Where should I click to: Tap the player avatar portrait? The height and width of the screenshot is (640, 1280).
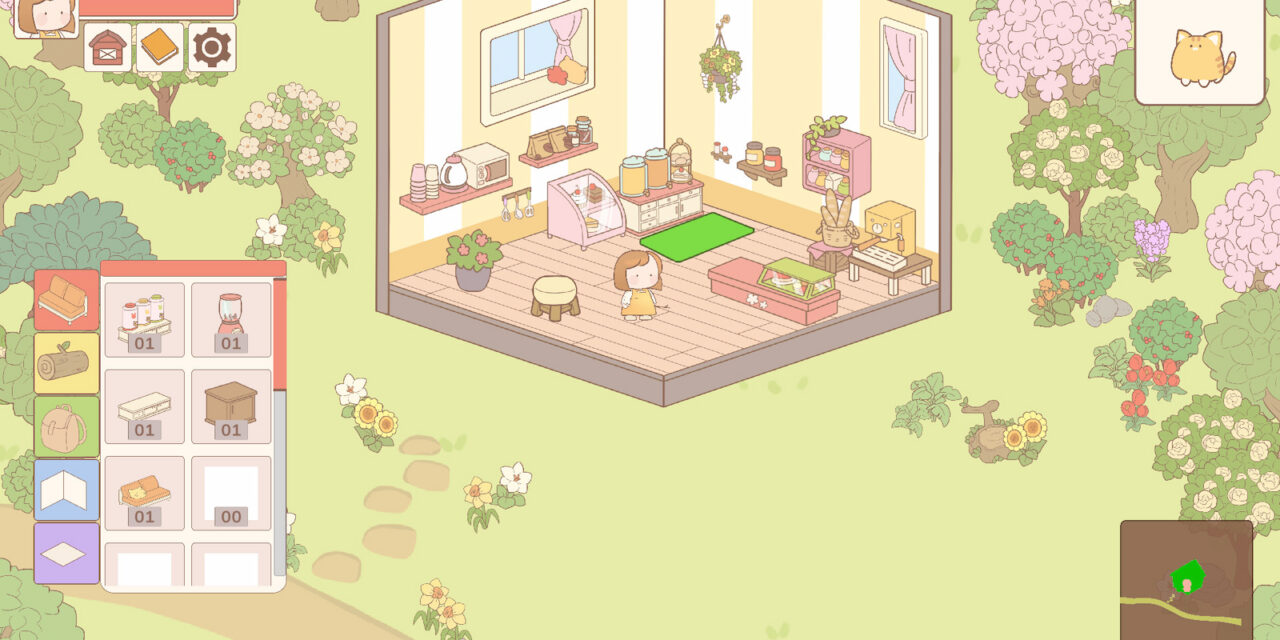(x=46, y=16)
